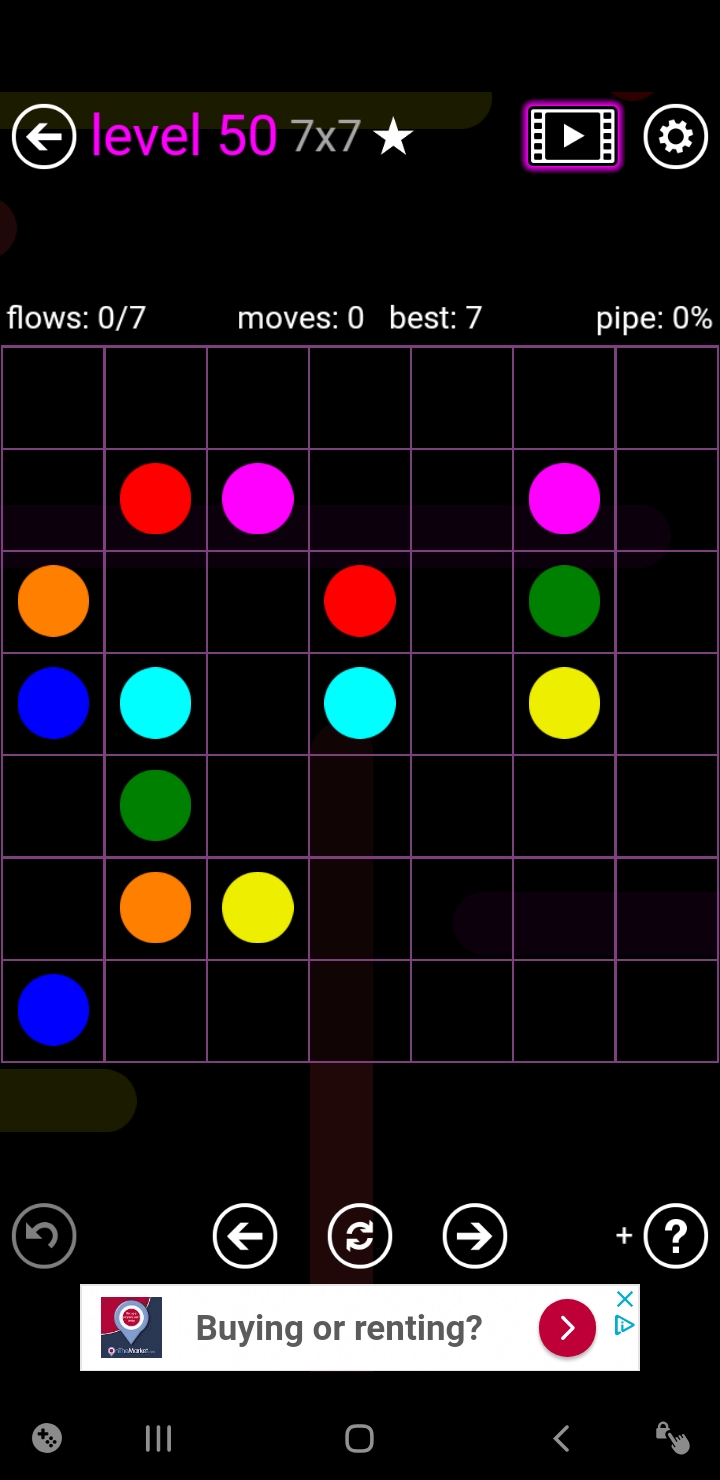Viewport: 720px width, 1480px height.
Task: Tap the system home button
Action: tap(359, 1439)
